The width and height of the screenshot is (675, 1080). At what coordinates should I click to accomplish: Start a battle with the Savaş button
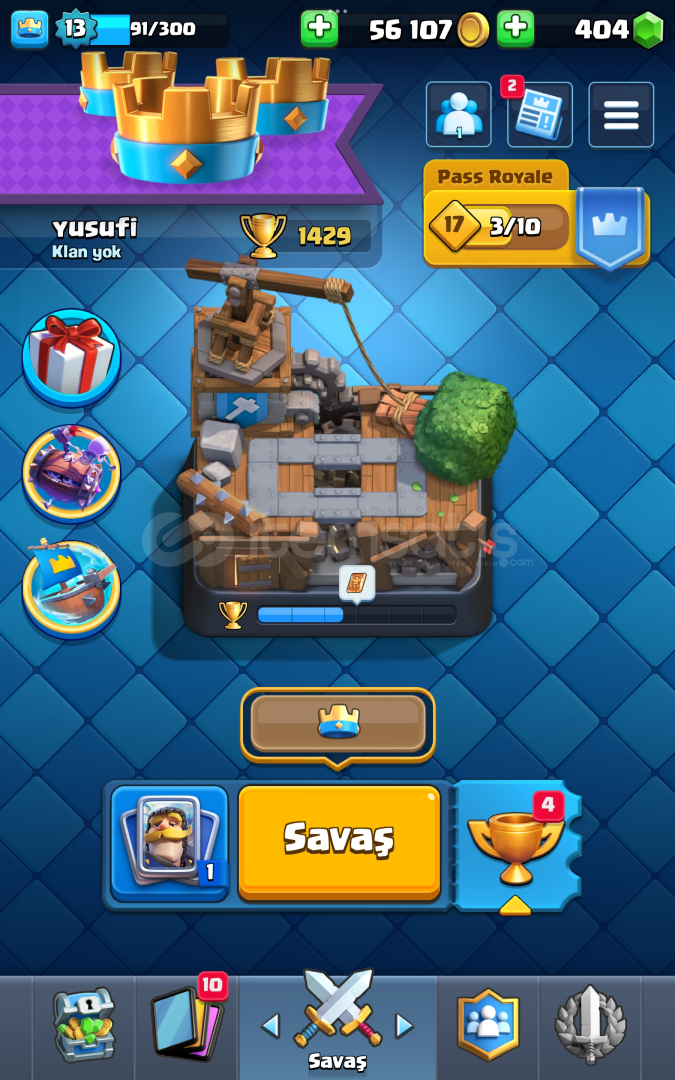click(x=339, y=840)
